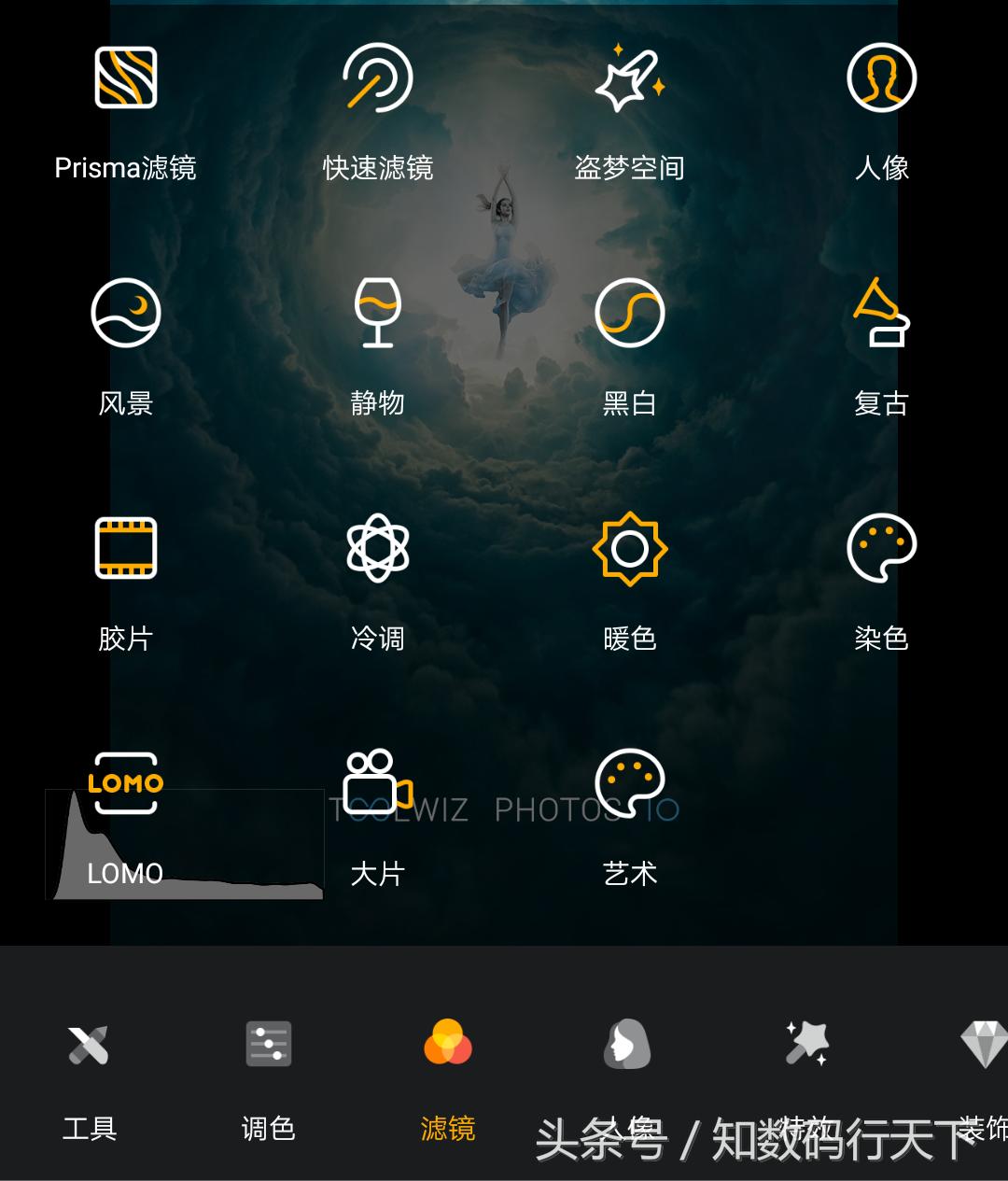
Task: Select the 特效 effects wand icon
Action: pos(806,1046)
